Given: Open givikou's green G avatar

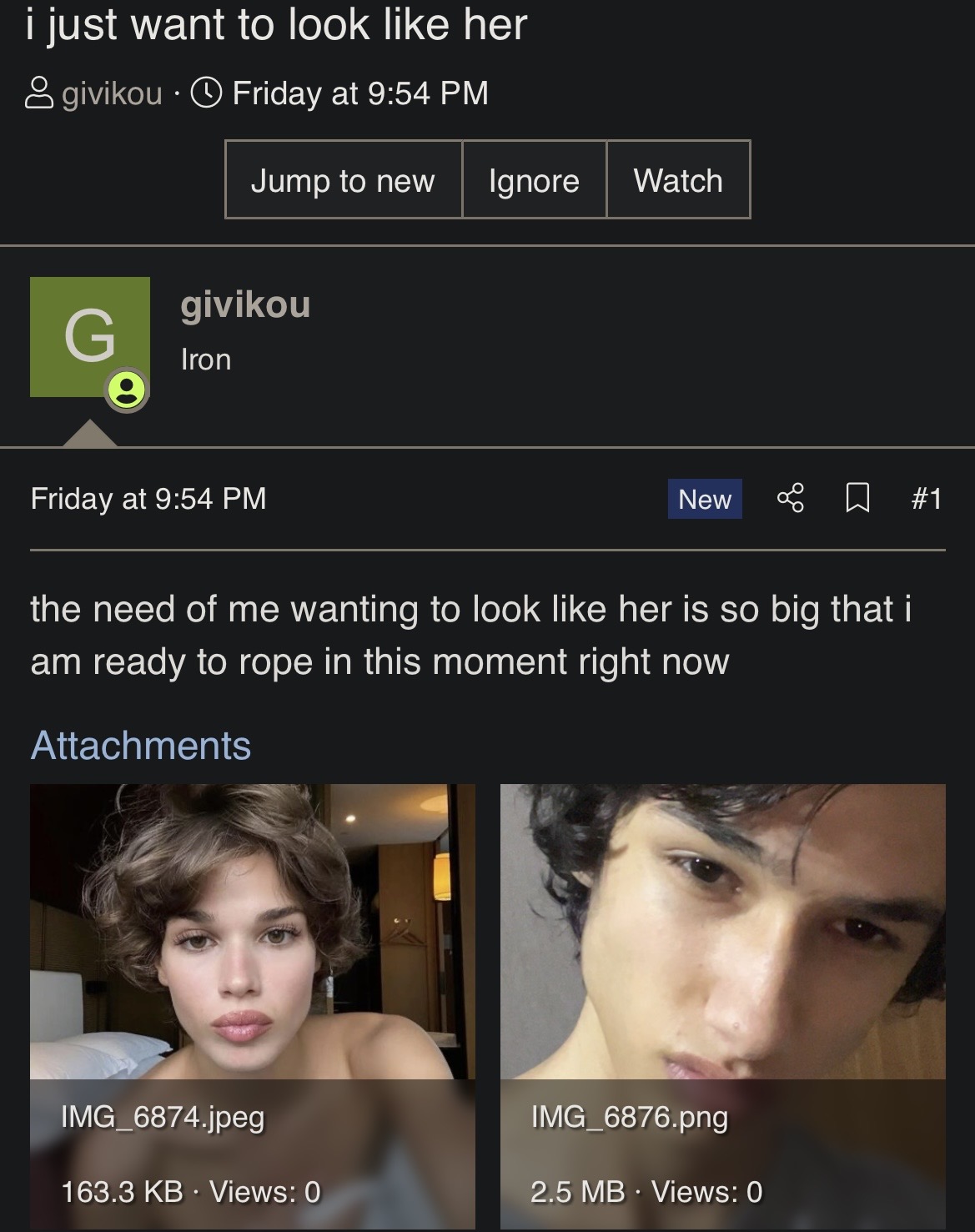Looking at the screenshot, I should [90, 337].
